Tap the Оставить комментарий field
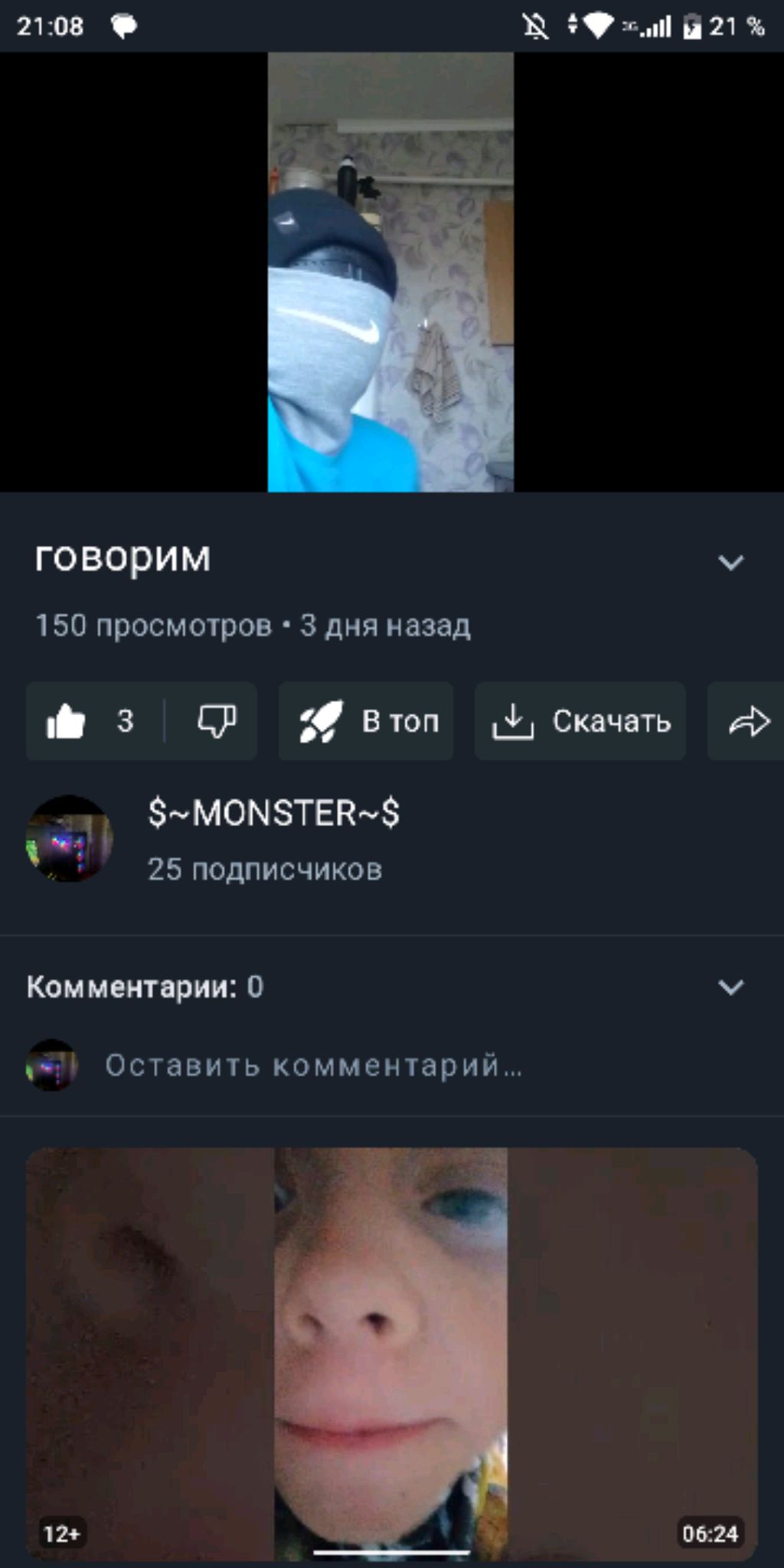784x1568 pixels. coord(314,1066)
